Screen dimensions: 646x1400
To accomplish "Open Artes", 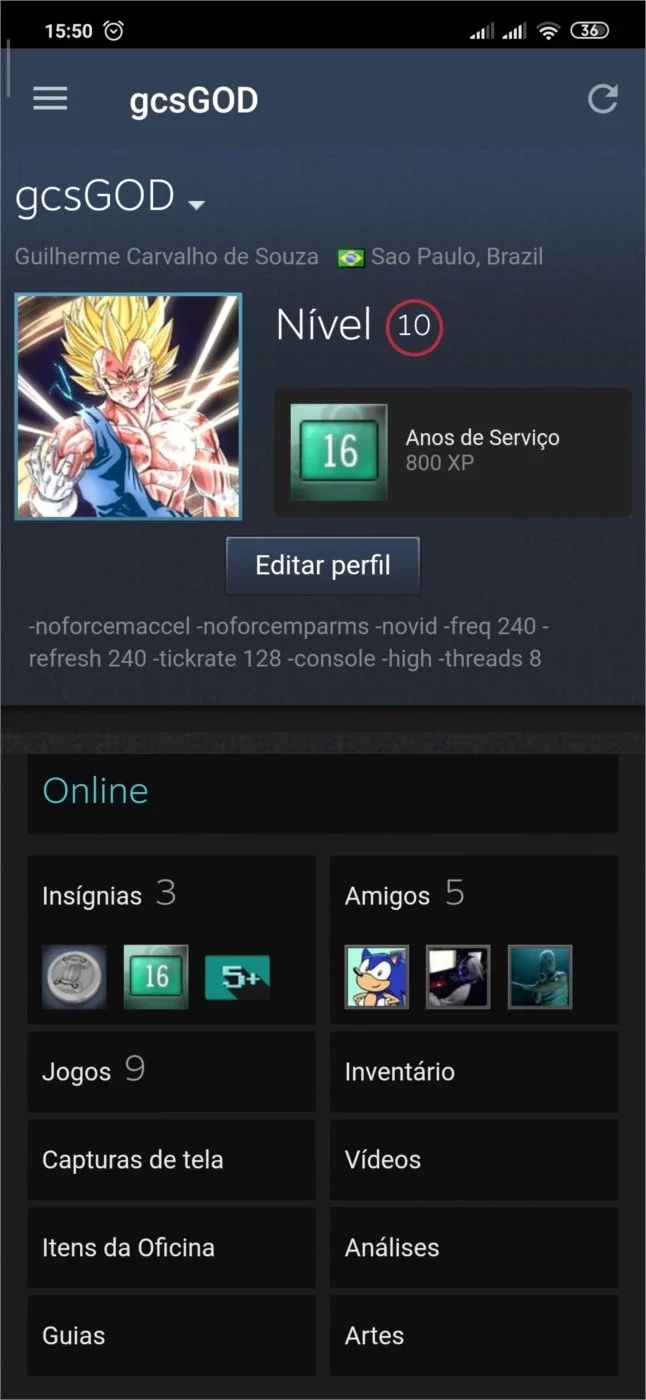I will pos(474,1336).
